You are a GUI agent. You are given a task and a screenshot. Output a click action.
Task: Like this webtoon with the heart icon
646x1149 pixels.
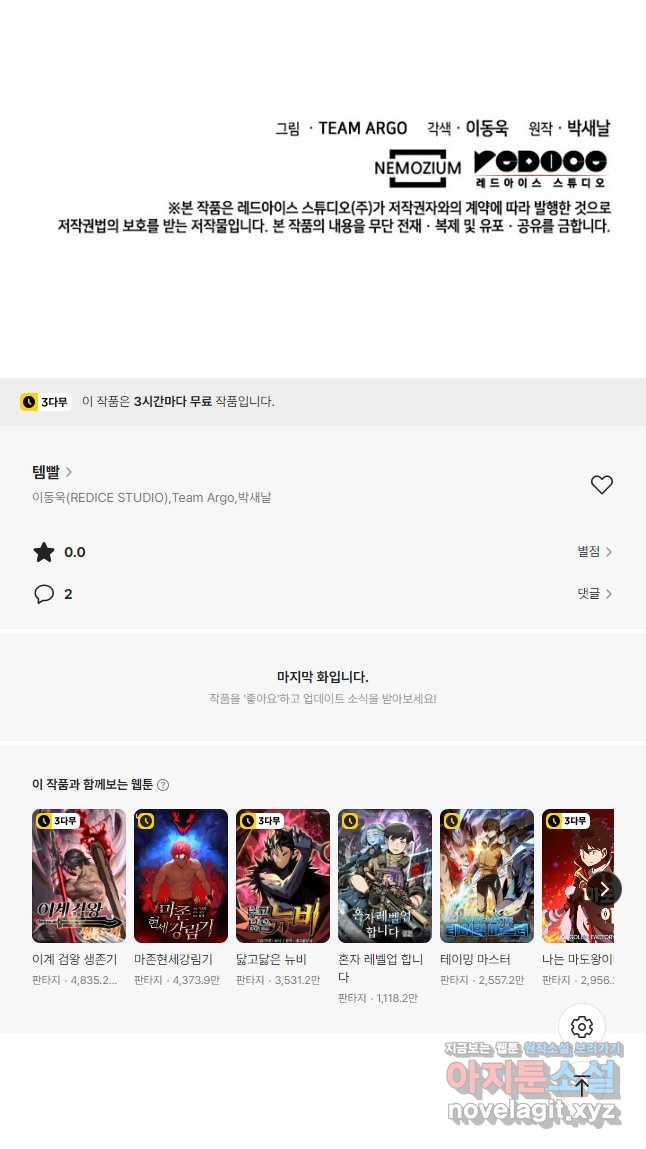(x=601, y=485)
